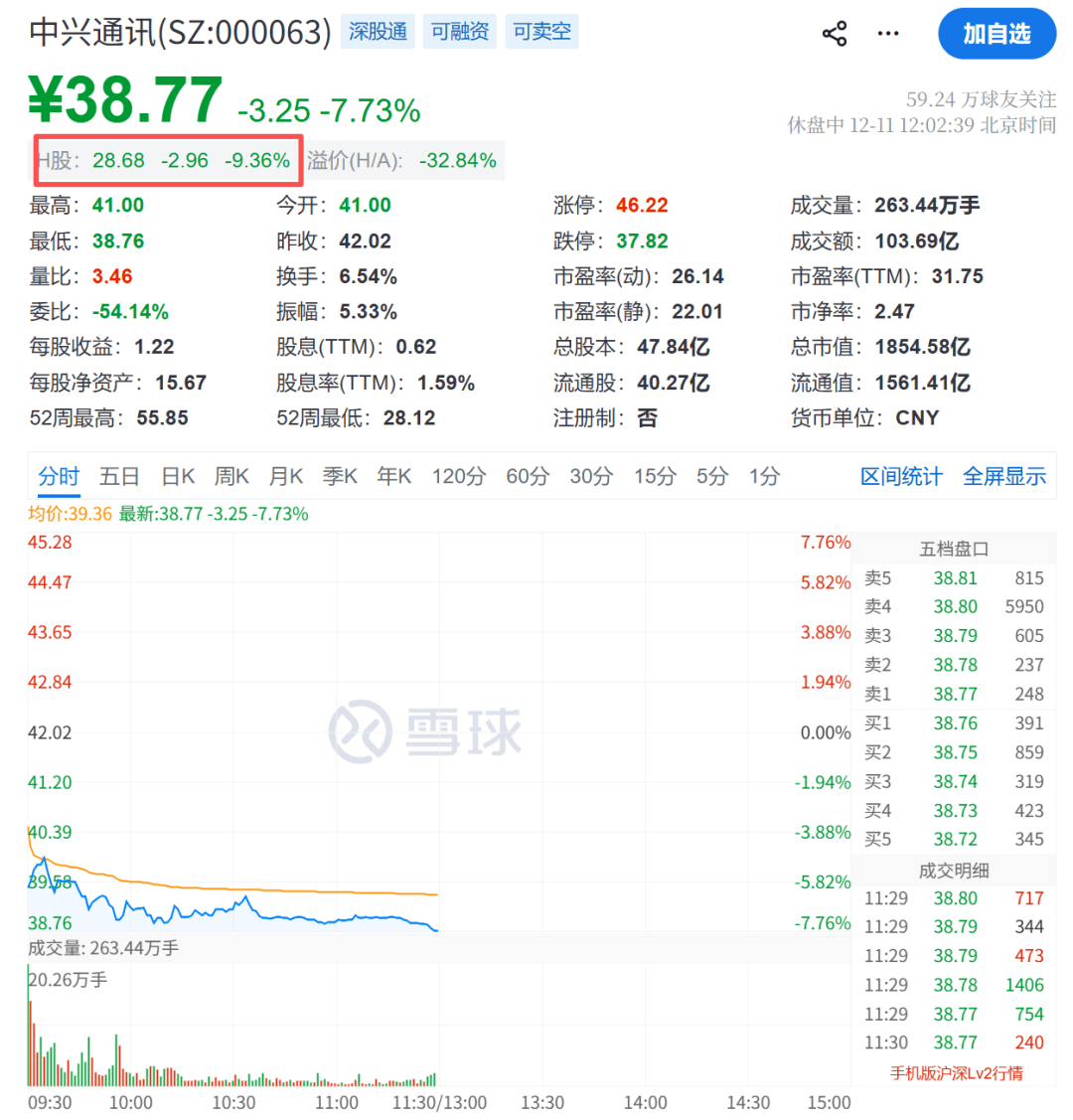Click the 加自选 add-to-watchlist button
Image resolution: width=1073 pixels, height=1120 pixels.
pos(997,33)
